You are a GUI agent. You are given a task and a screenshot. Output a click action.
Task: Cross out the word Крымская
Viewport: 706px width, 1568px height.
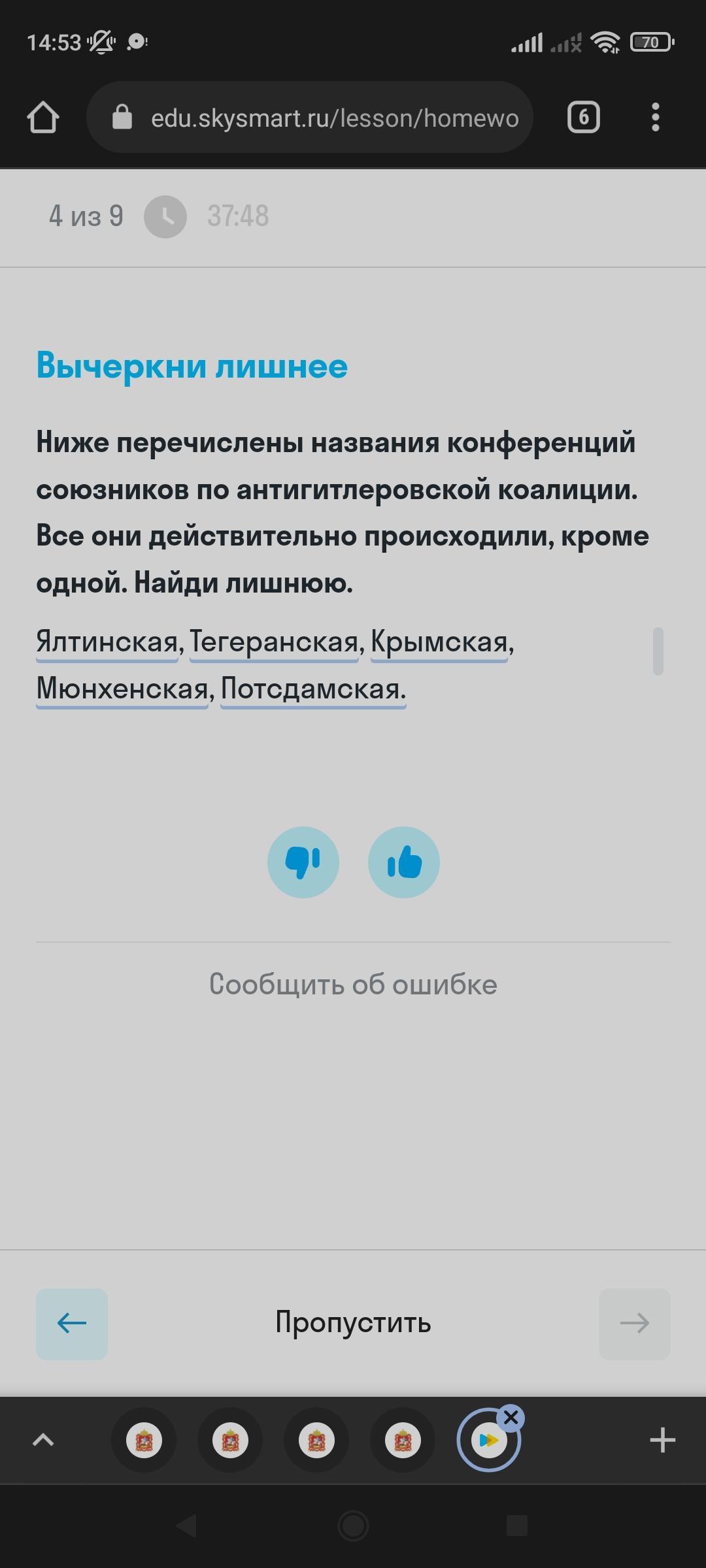click(x=439, y=642)
